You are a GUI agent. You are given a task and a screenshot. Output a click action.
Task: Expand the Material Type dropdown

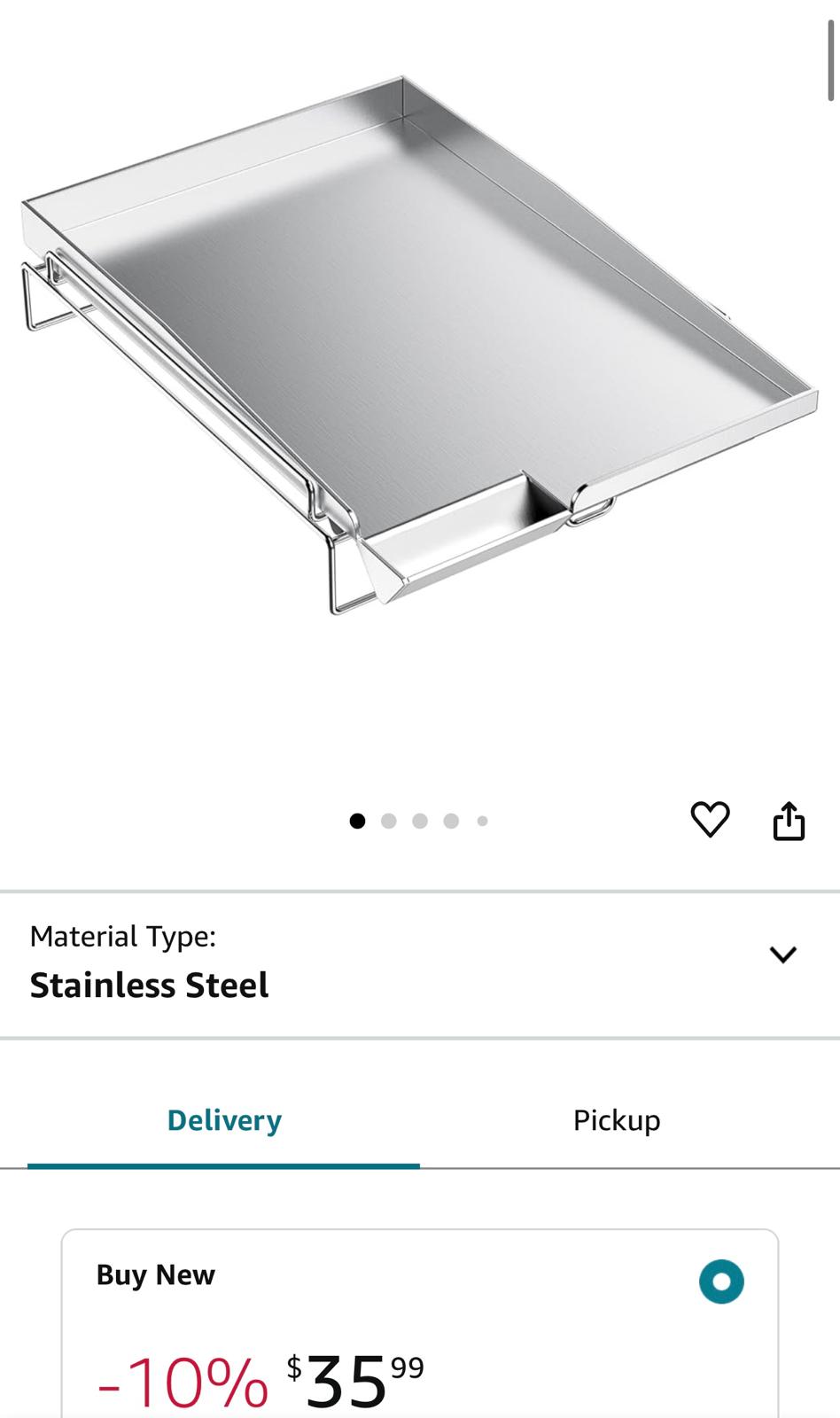point(782,954)
